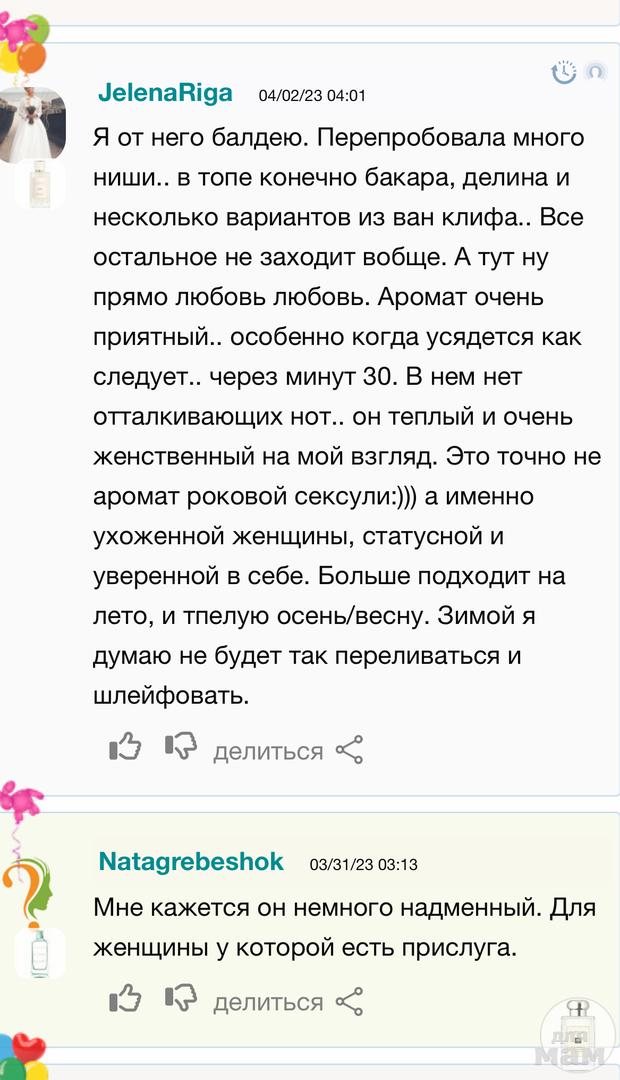
Task: Open Natagrebeshok's profile username link
Action: [191, 862]
